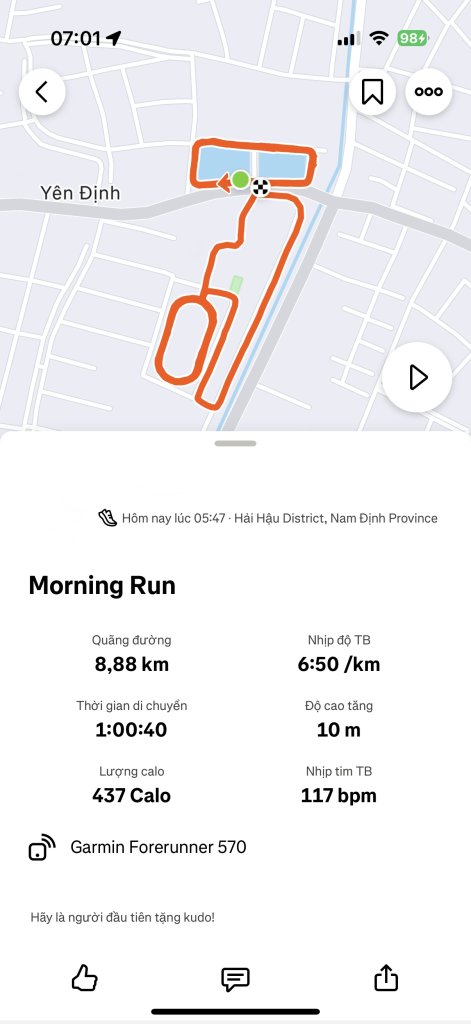The height and width of the screenshot is (1024, 471).
Task: Tap the sheet drag handle
Action: pos(235,443)
